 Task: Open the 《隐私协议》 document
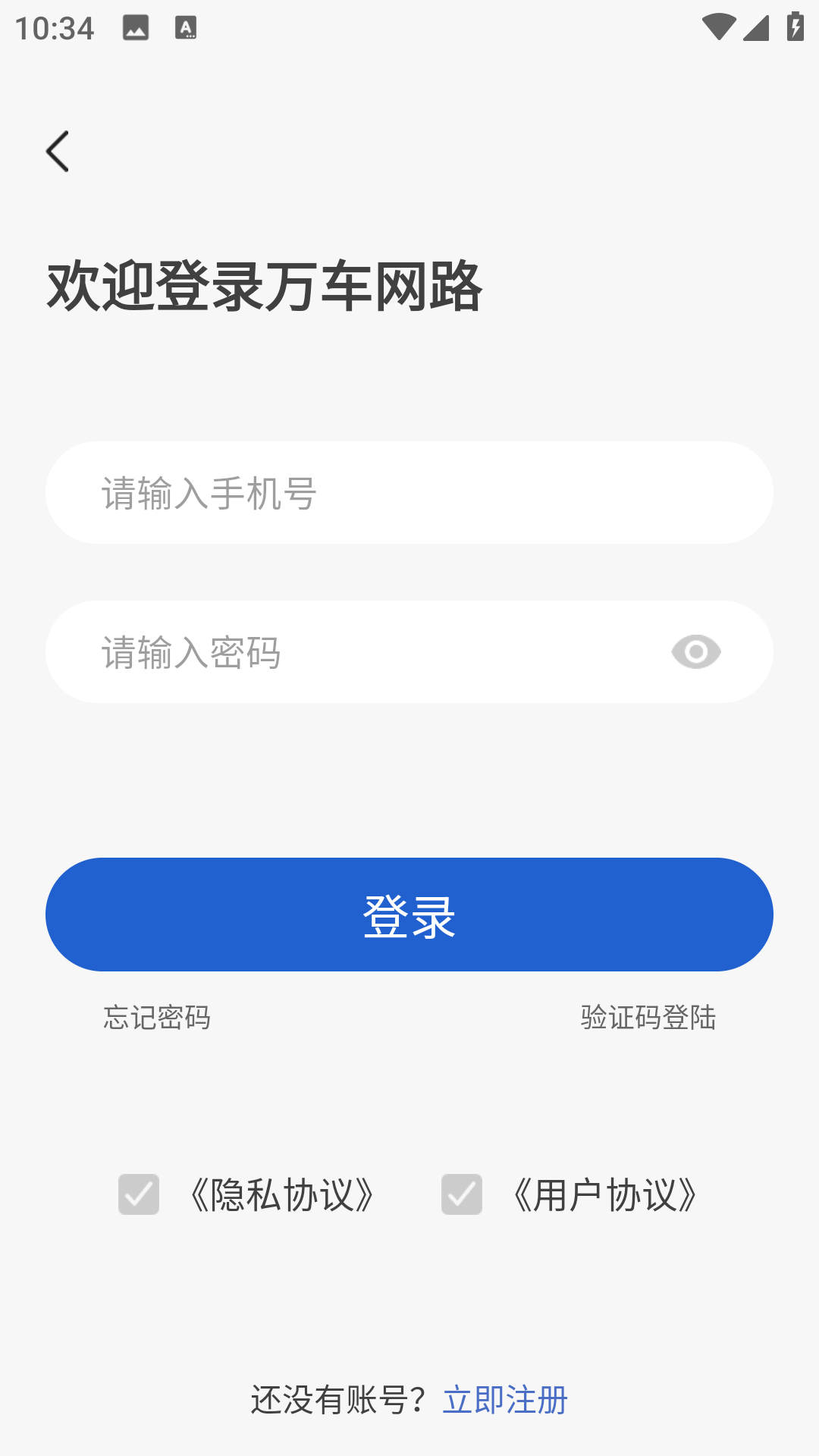click(282, 1195)
